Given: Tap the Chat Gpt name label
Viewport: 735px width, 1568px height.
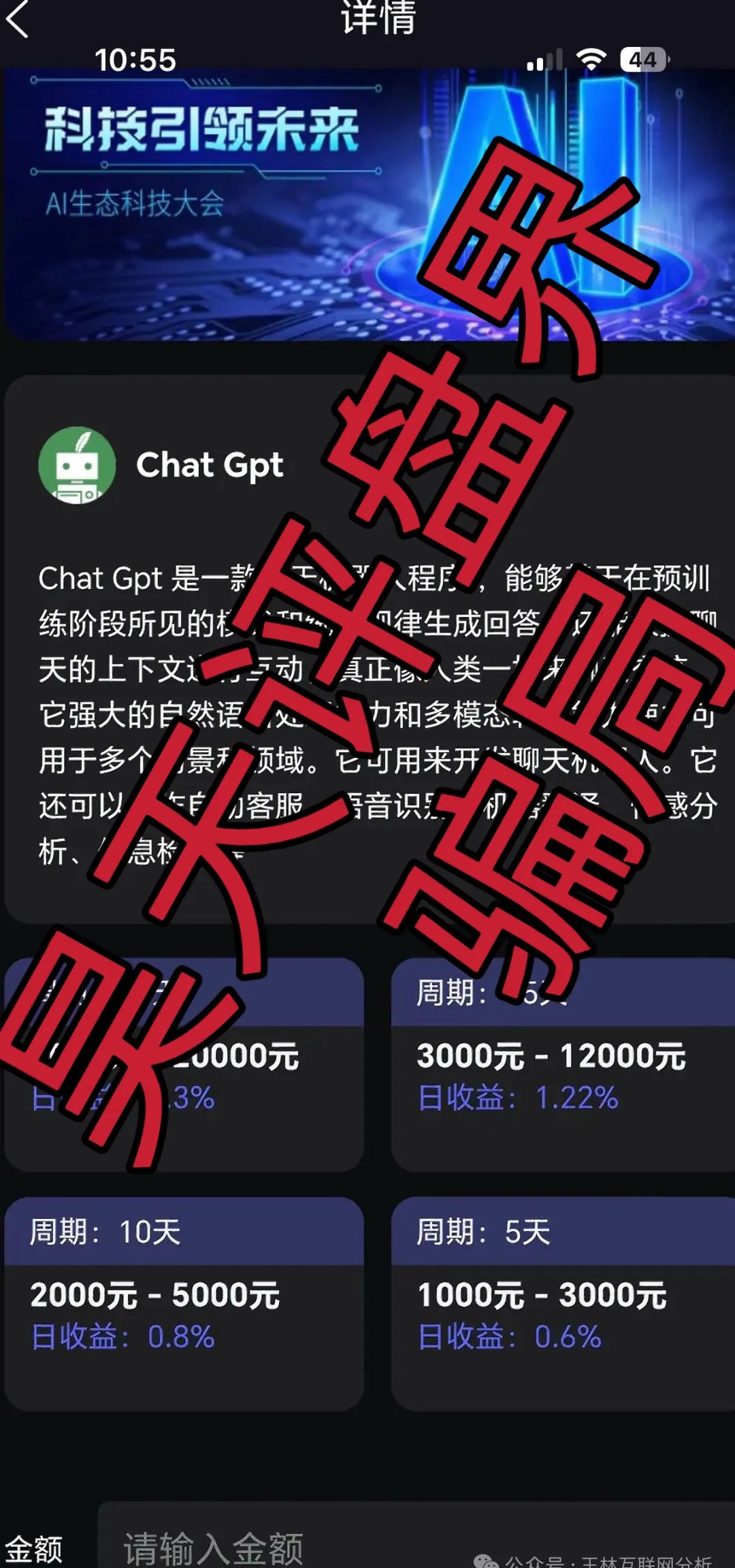Looking at the screenshot, I should click(x=211, y=465).
